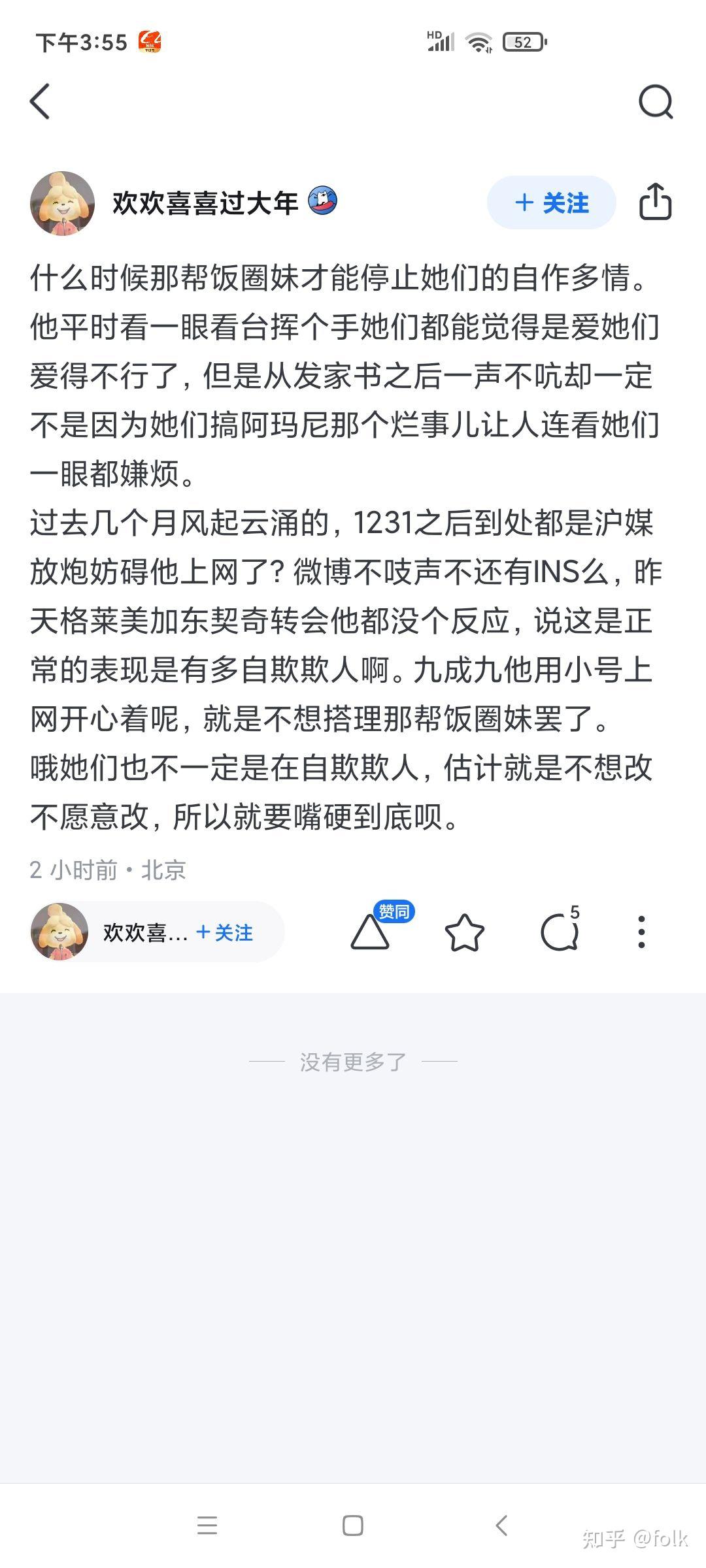Upvote the post with the 赞同 triangle
The width and height of the screenshot is (706, 1568).
371,932
